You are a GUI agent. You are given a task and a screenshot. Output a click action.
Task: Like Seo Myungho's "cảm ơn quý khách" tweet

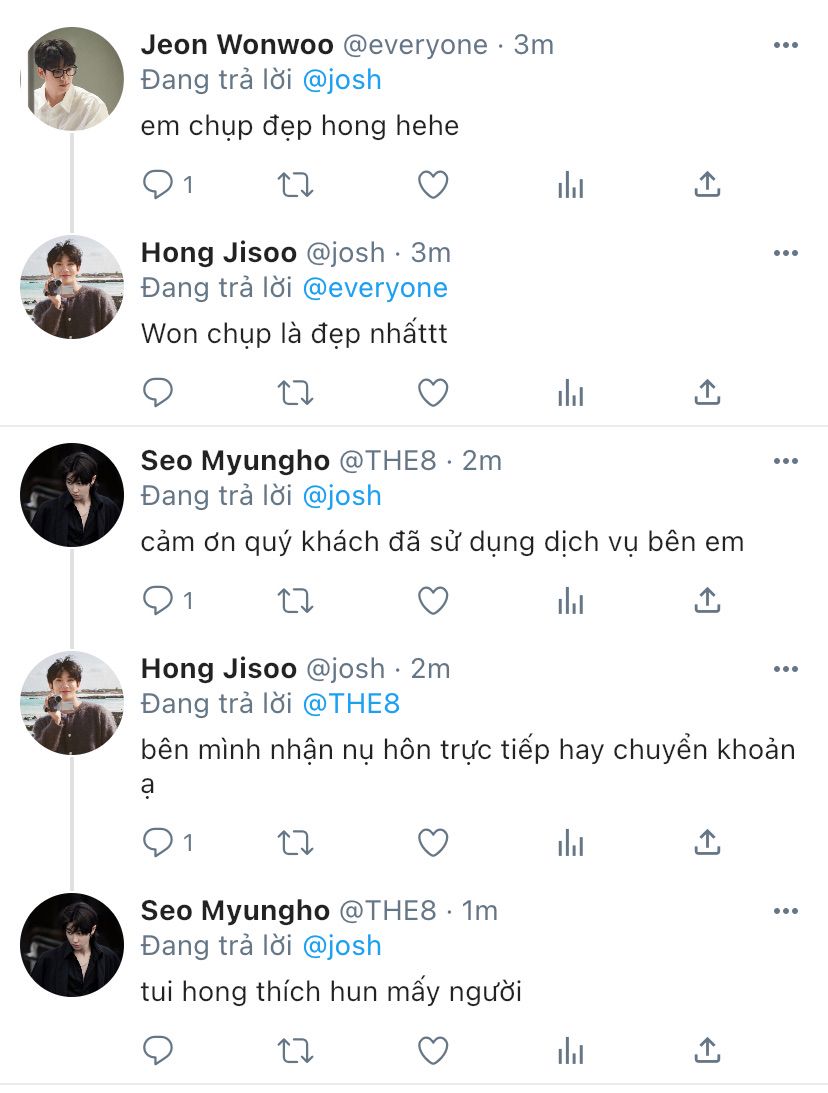click(433, 600)
